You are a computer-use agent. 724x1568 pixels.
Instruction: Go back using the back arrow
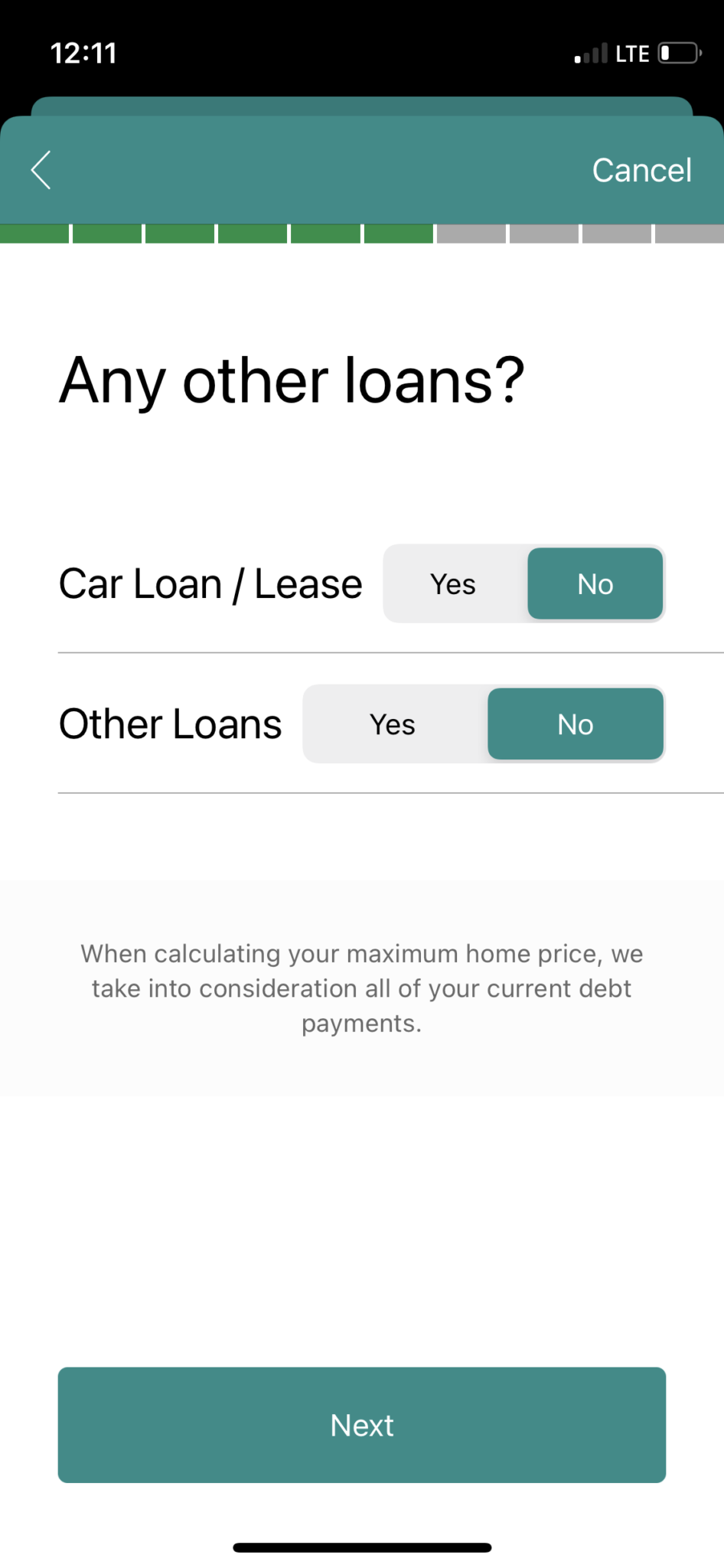pyautogui.click(x=41, y=170)
